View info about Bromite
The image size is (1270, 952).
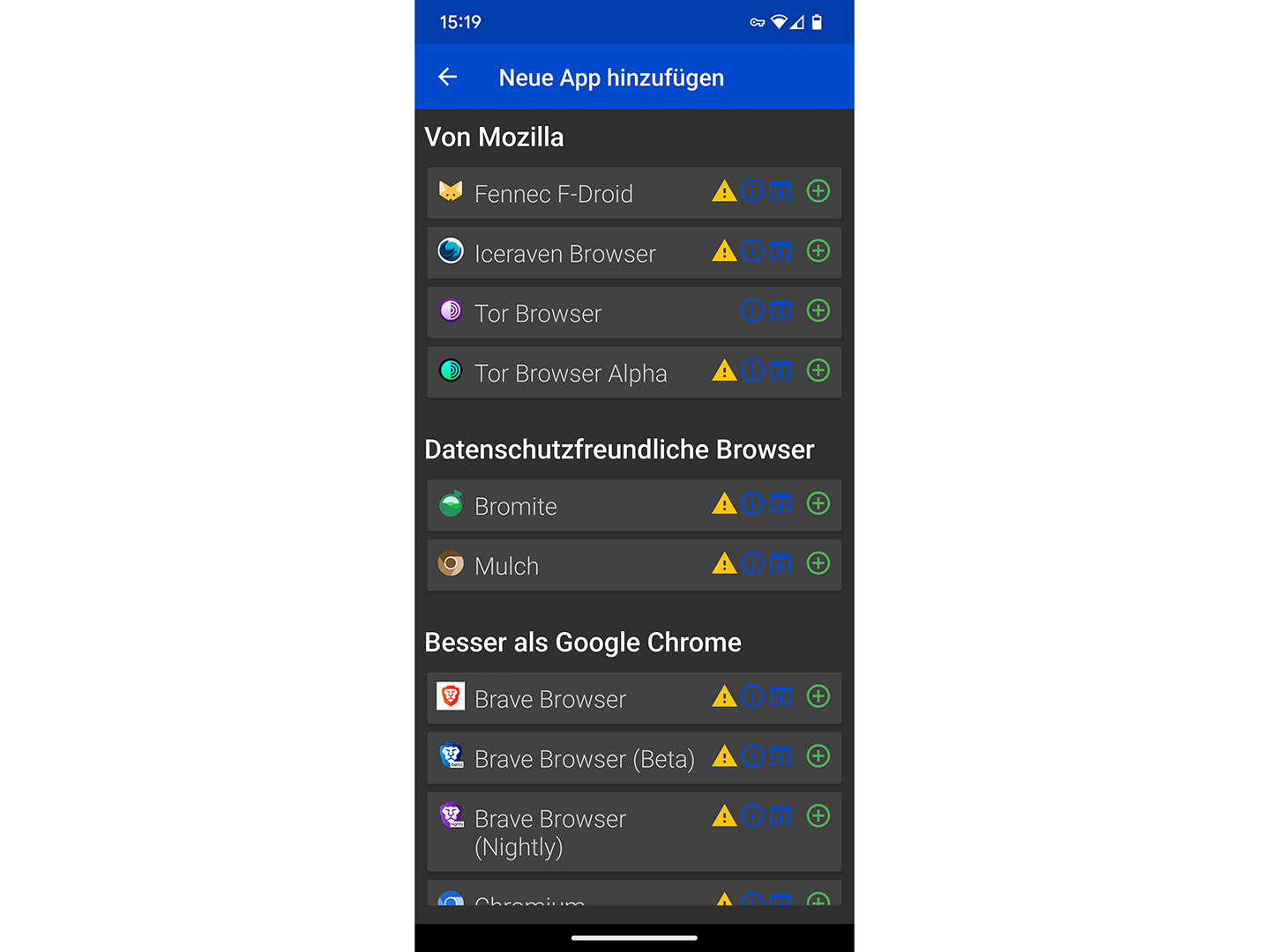[x=752, y=503]
